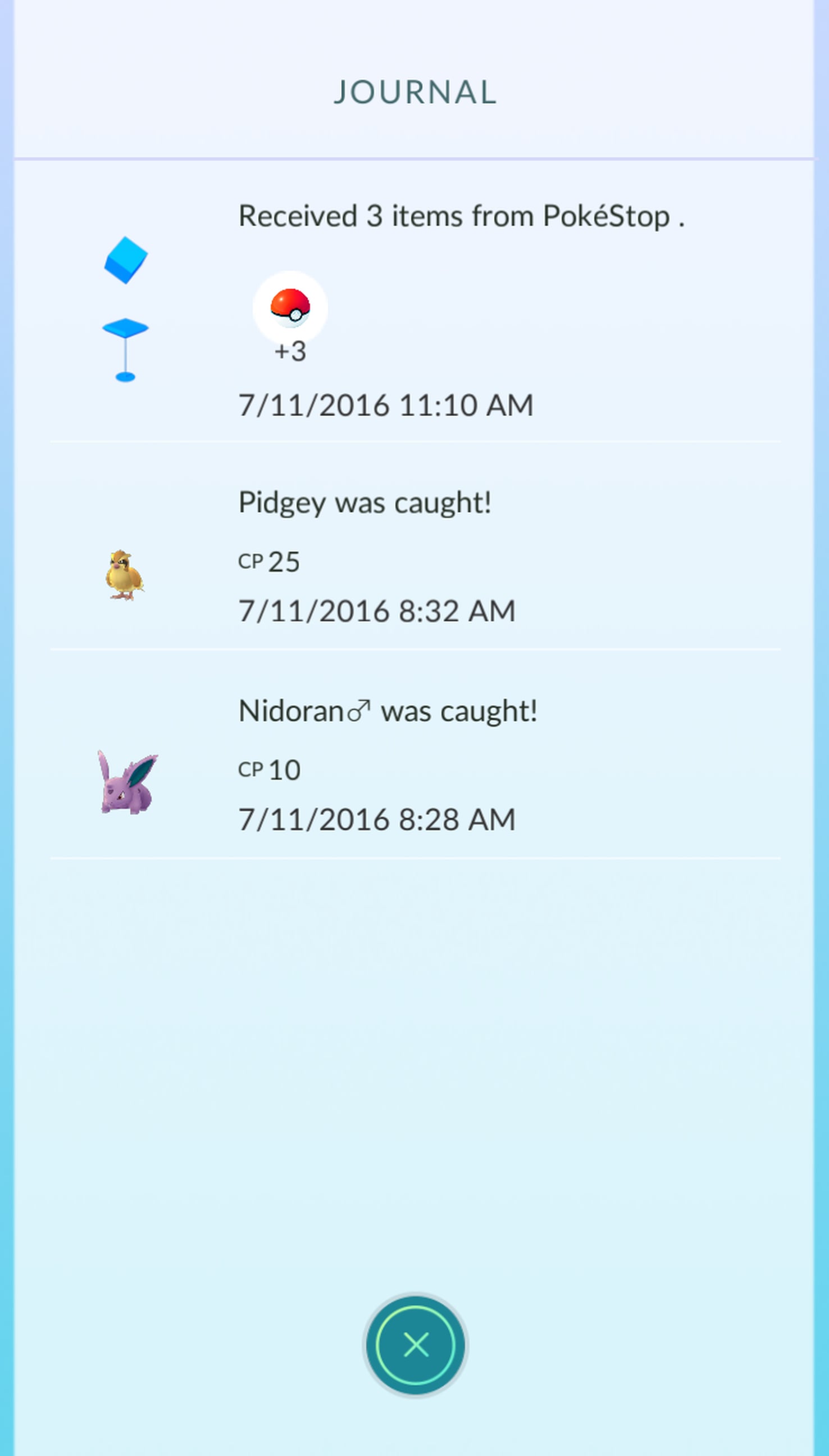
Task: Select the 7/11/2016 11:10 AM timestamp
Action: click(x=386, y=404)
